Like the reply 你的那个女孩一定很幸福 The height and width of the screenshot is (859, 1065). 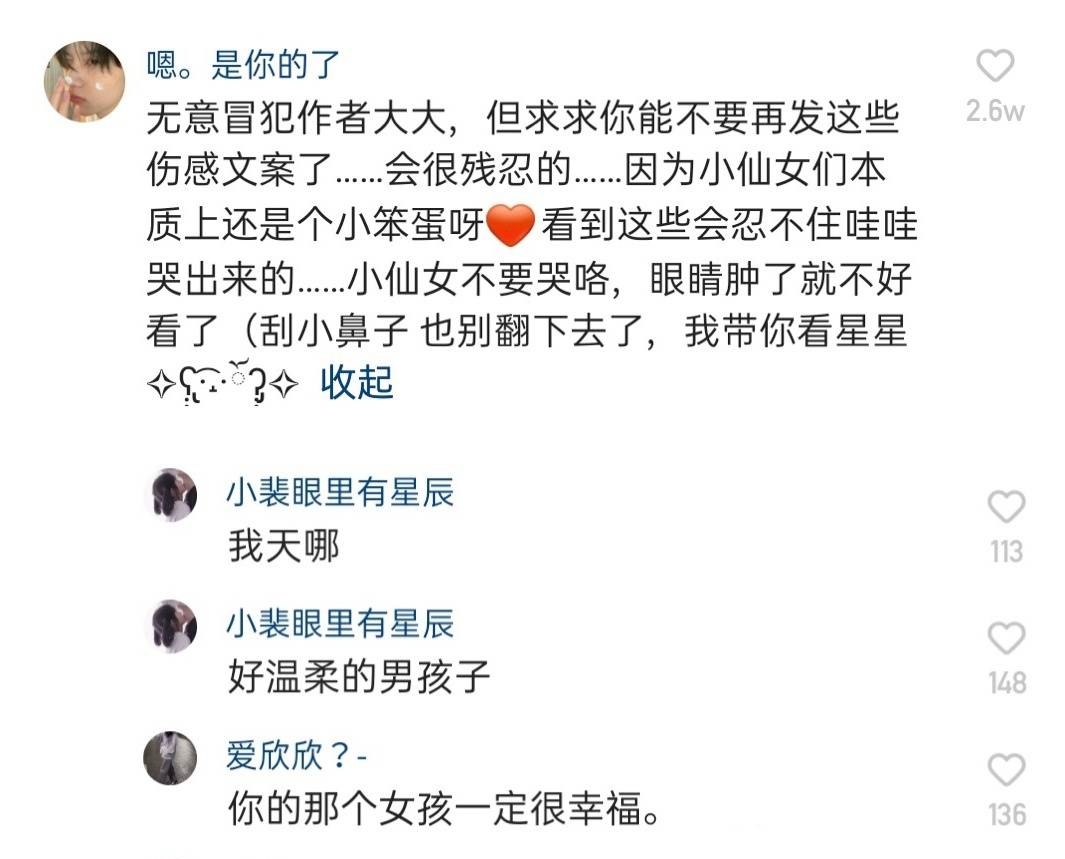pos(1006,770)
